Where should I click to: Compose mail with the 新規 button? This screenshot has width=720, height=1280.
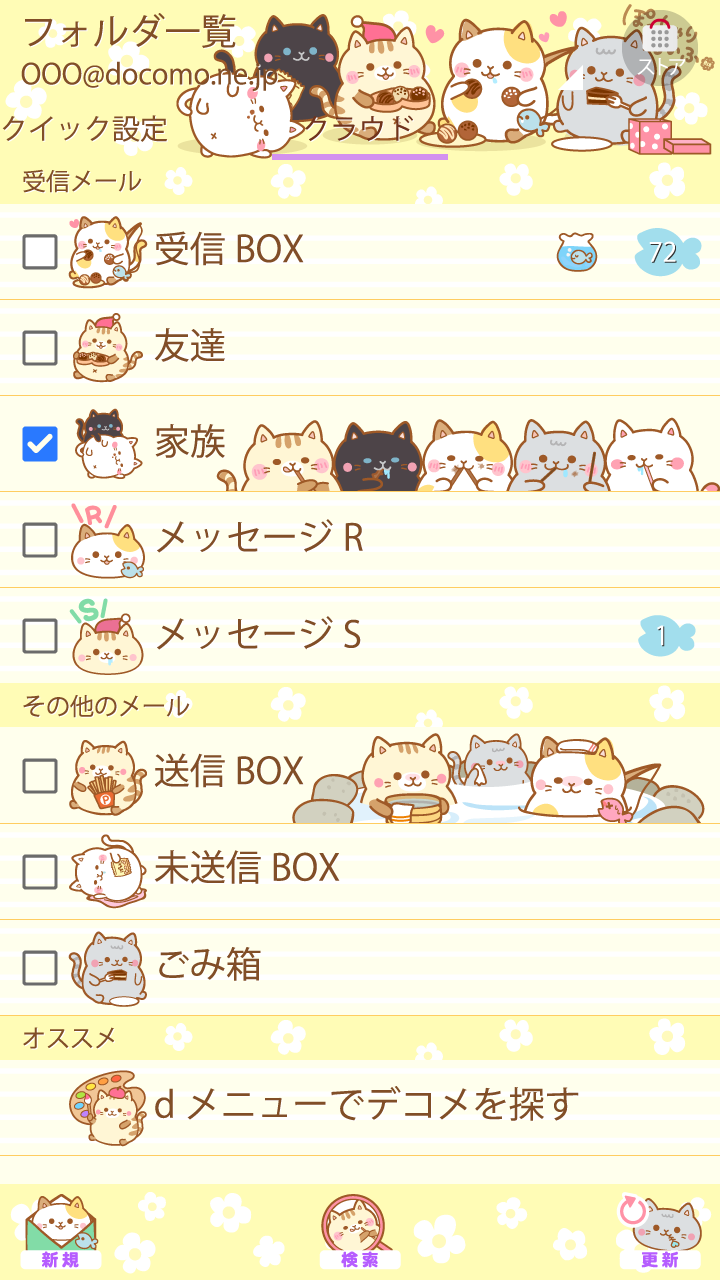61,1232
